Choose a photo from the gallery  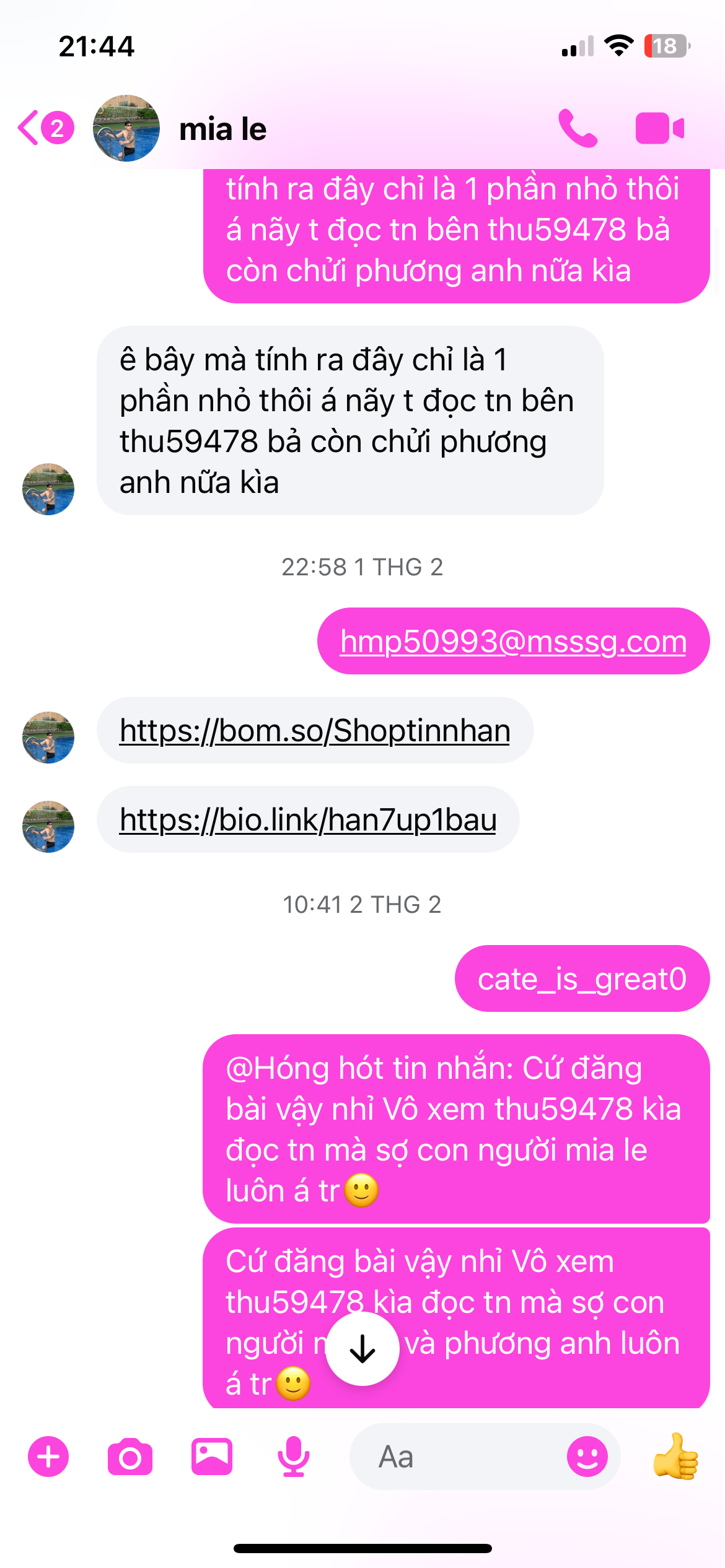tap(212, 1457)
